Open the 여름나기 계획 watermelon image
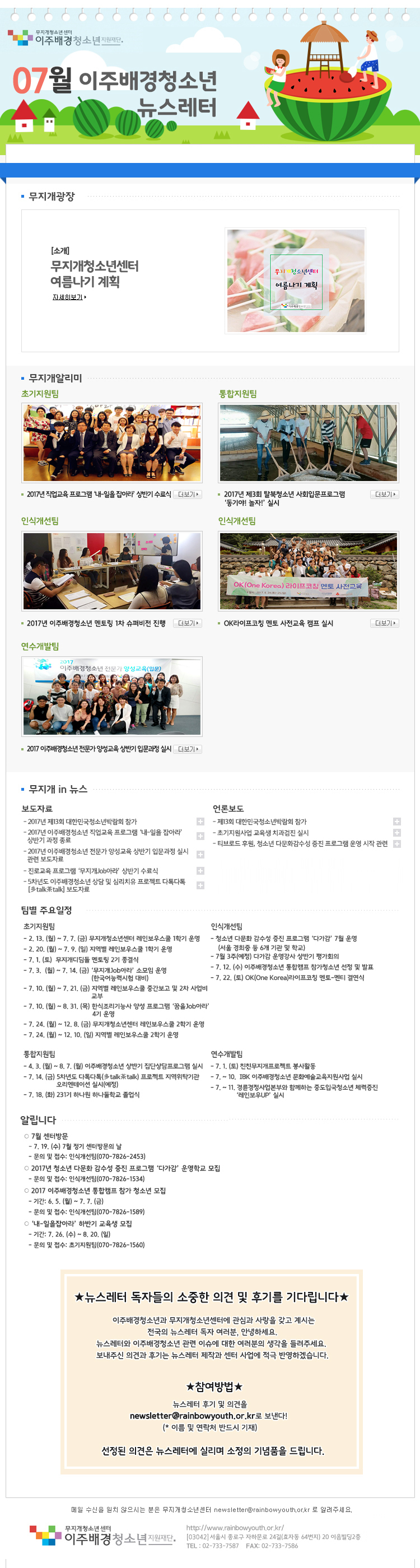The height and width of the screenshot is (1568, 420). [296, 281]
